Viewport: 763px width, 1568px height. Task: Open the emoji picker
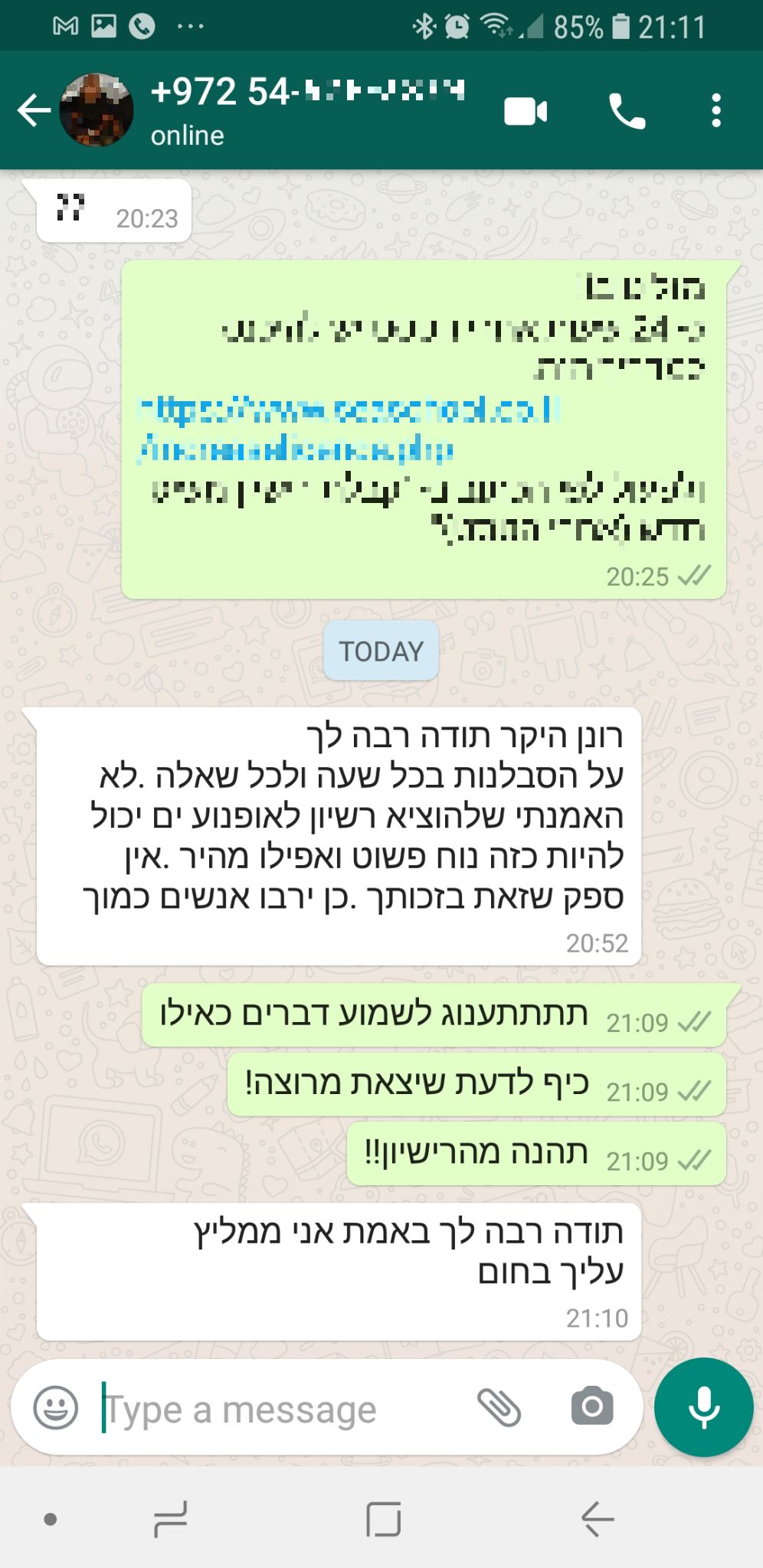(x=56, y=1407)
